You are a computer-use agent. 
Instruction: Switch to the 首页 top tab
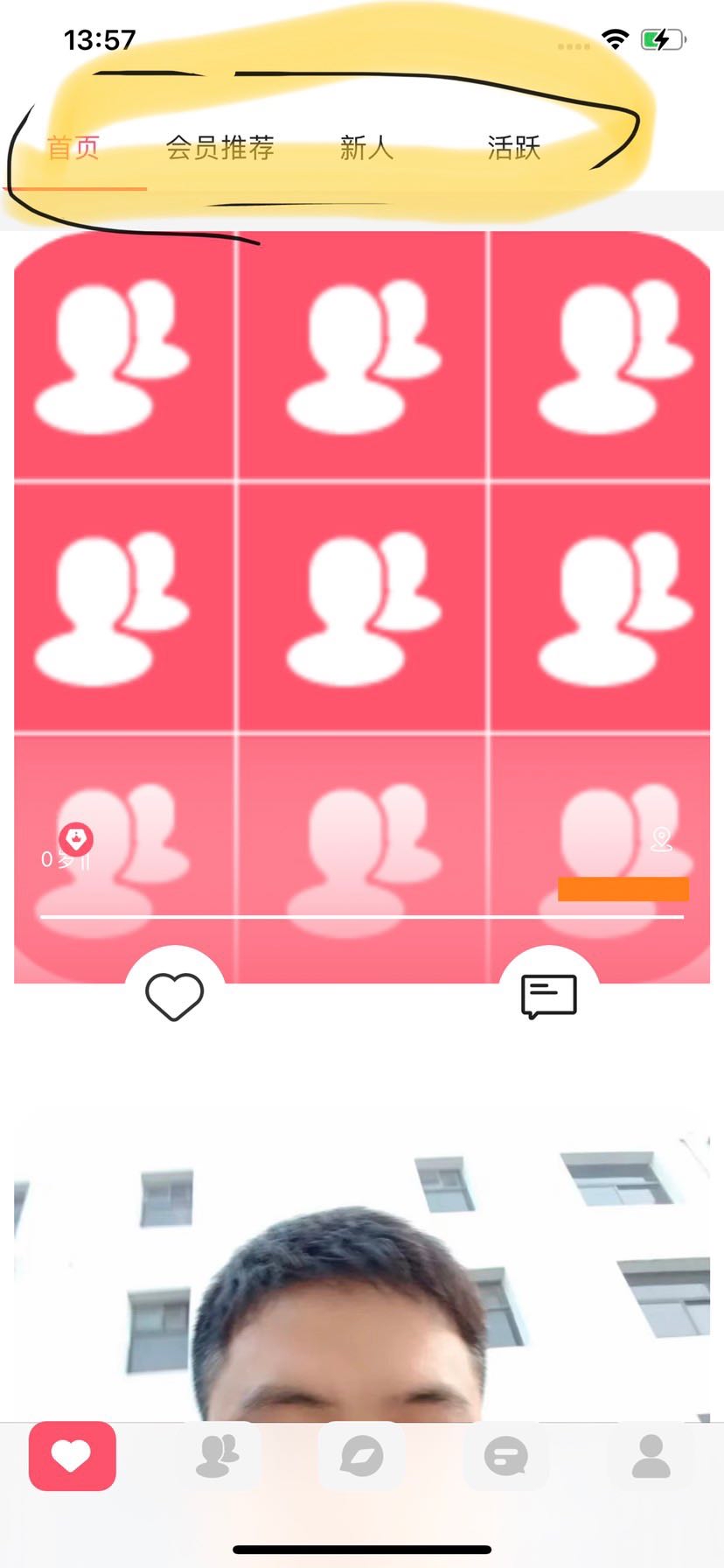pos(73,148)
